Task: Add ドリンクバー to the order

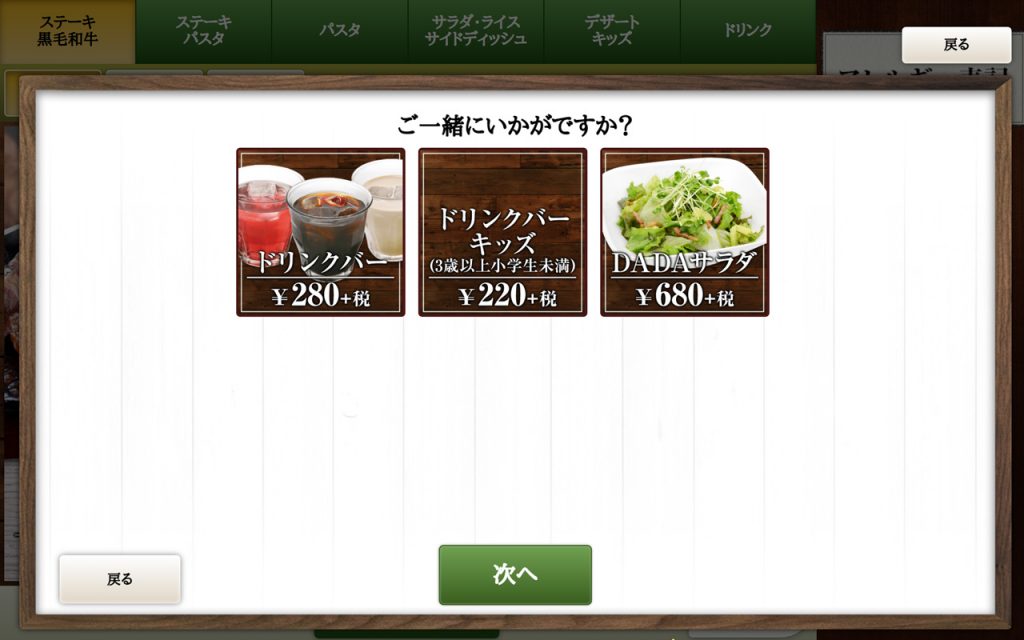Action: click(x=320, y=232)
